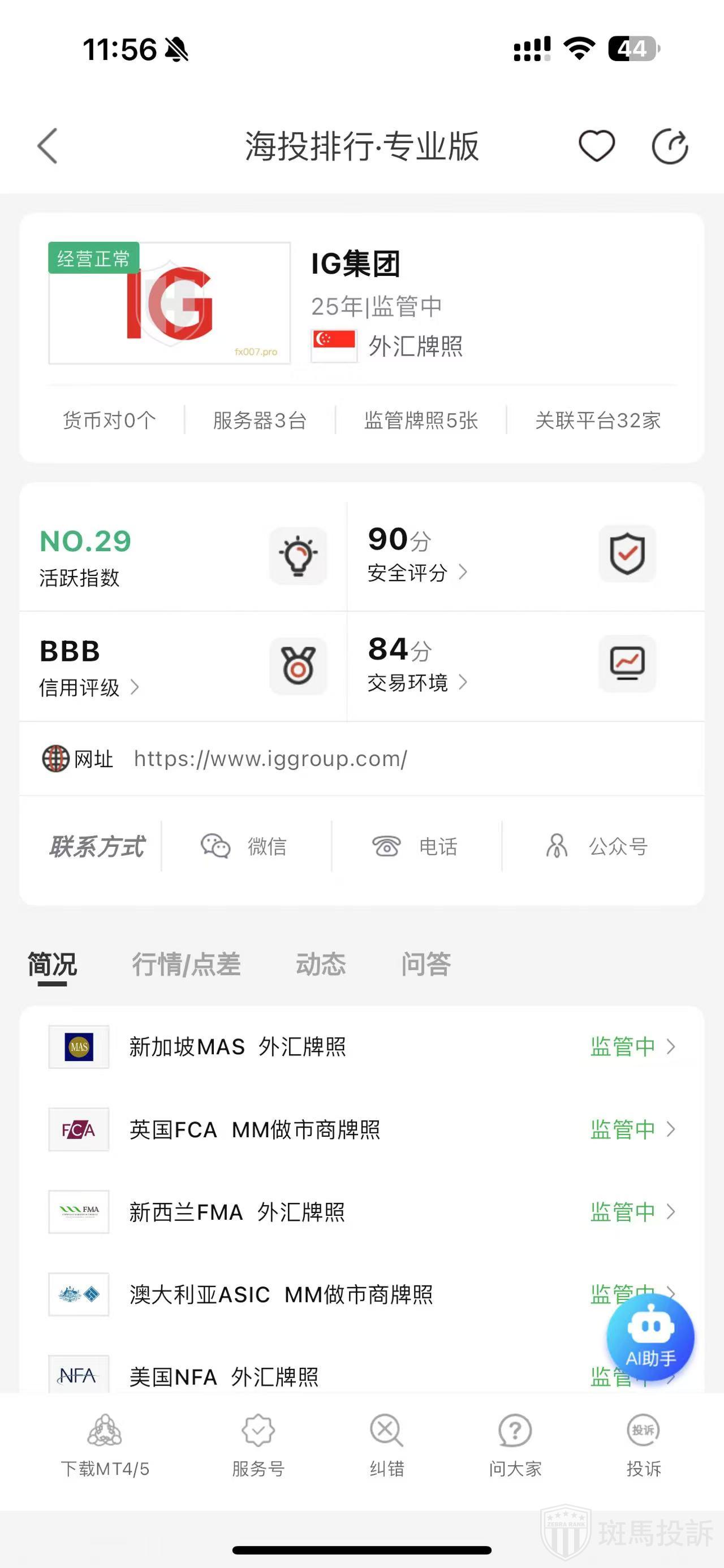The height and width of the screenshot is (1568, 724).
Task: Switch to the 行情/点差 tab
Action: point(186,964)
